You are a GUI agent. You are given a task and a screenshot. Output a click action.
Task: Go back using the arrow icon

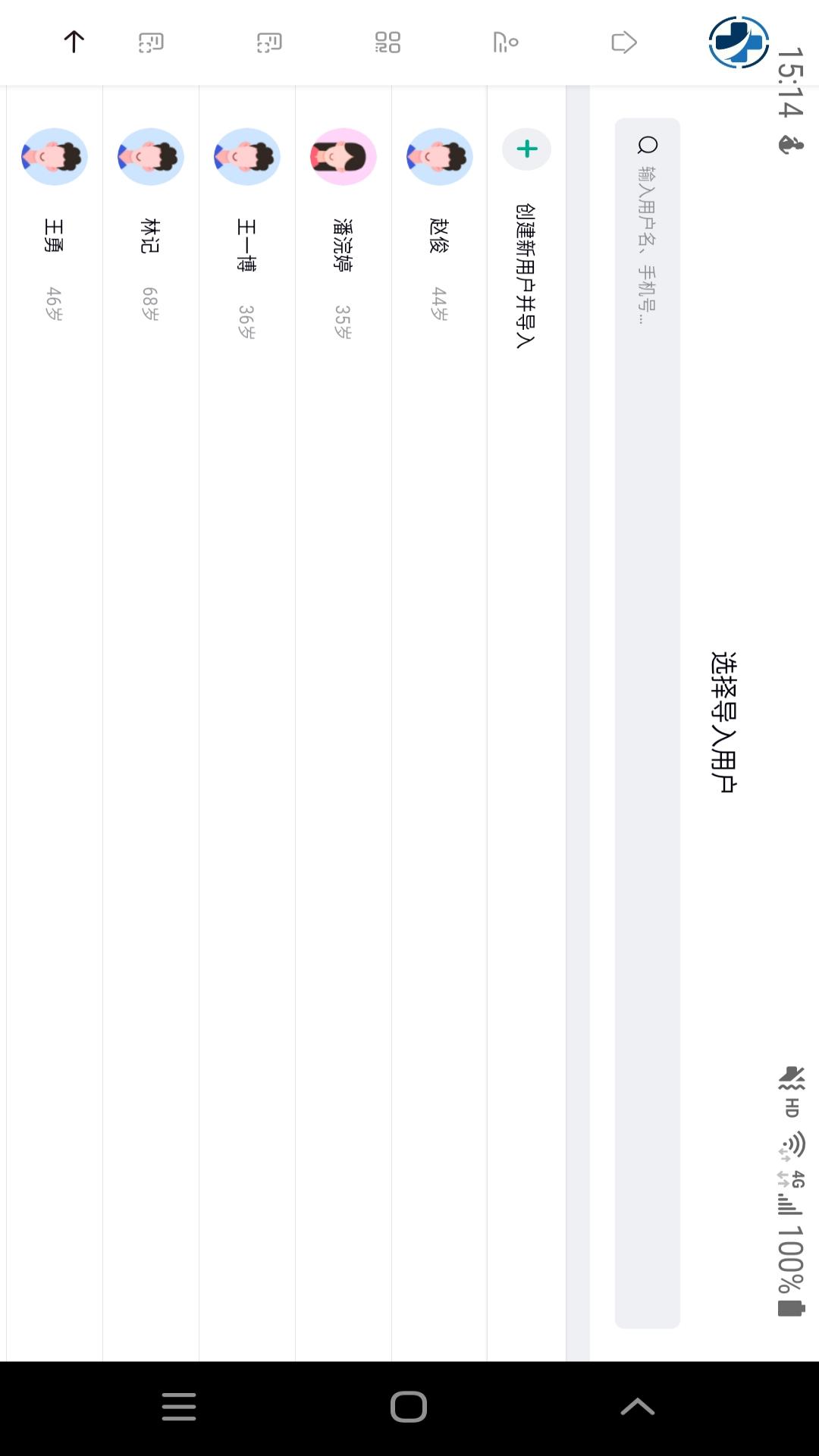click(x=74, y=42)
